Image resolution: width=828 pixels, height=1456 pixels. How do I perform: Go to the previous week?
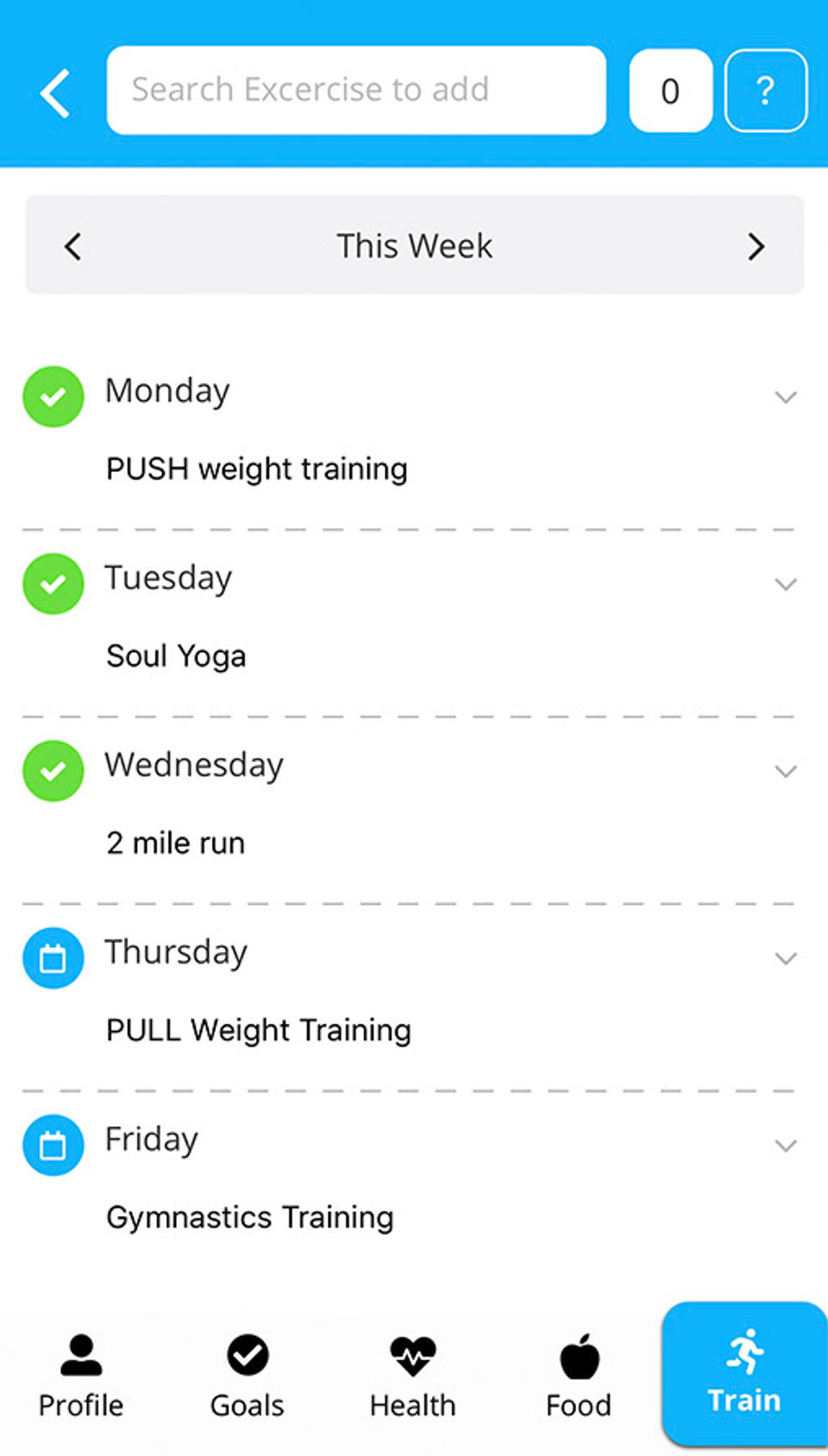pyautogui.click(x=73, y=247)
